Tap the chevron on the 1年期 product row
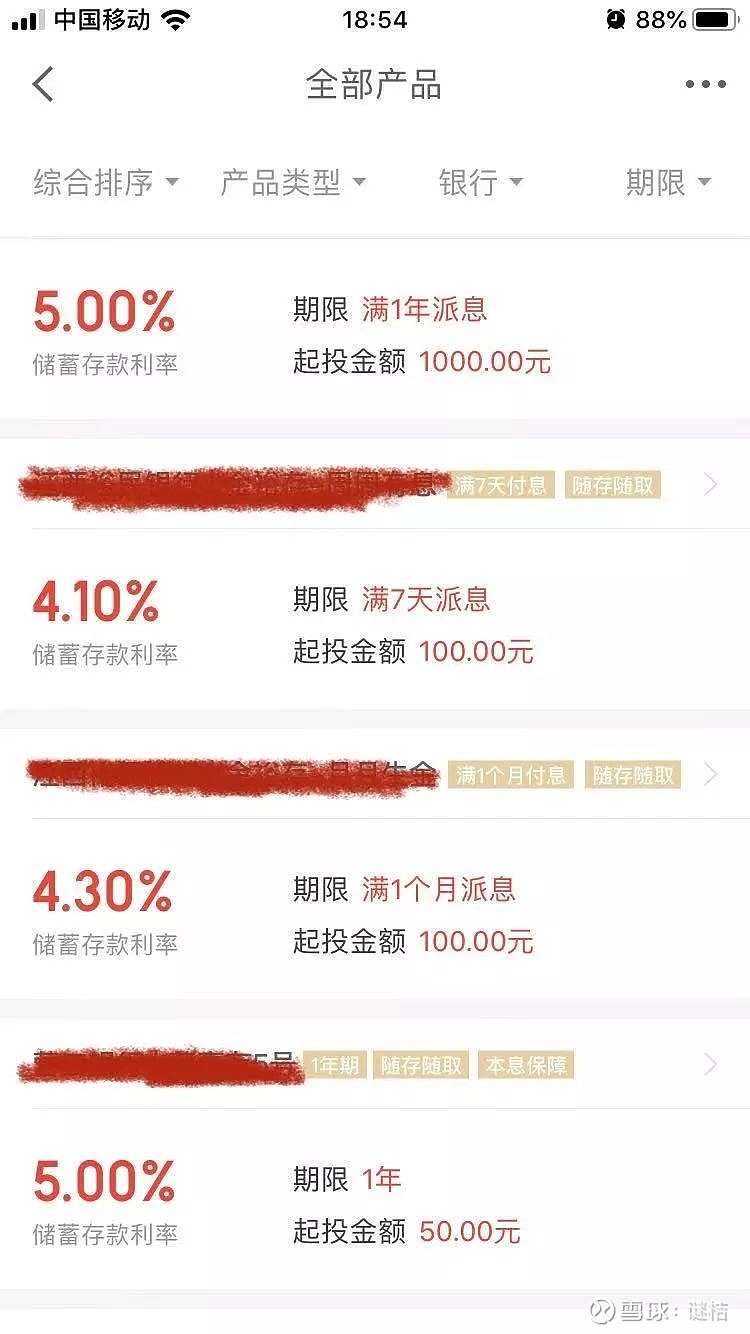The height and width of the screenshot is (1334, 750). (x=710, y=1065)
